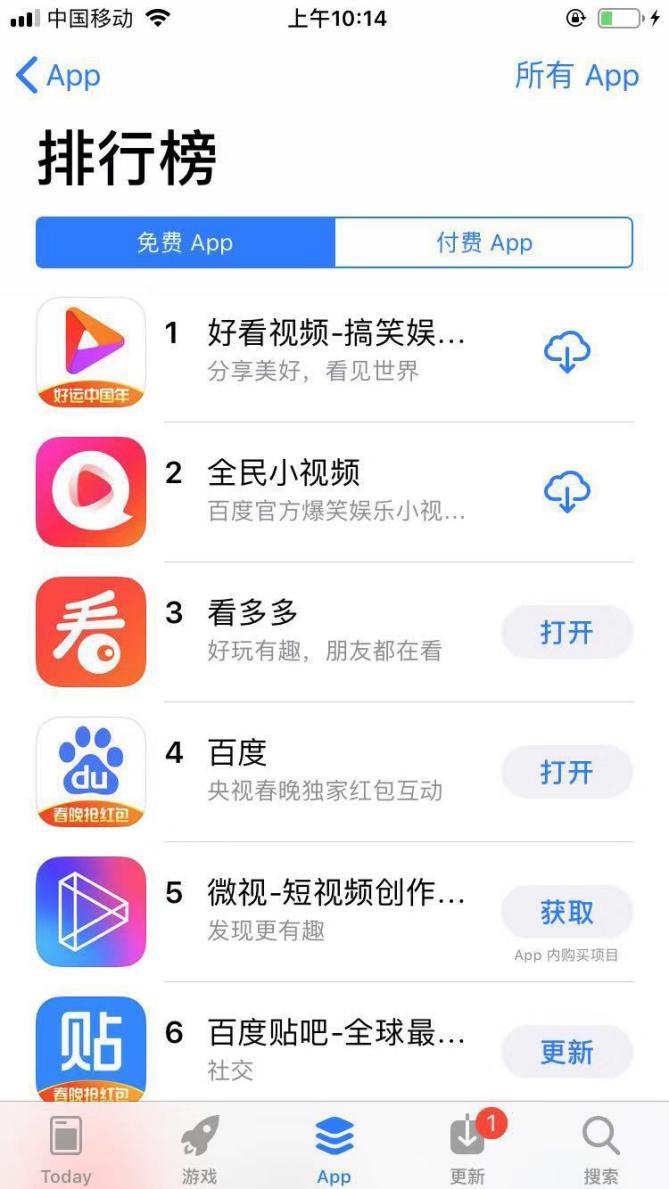Go to the 搜索 tab
Image resolution: width=669 pixels, height=1189 pixels.
click(x=601, y=1149)
